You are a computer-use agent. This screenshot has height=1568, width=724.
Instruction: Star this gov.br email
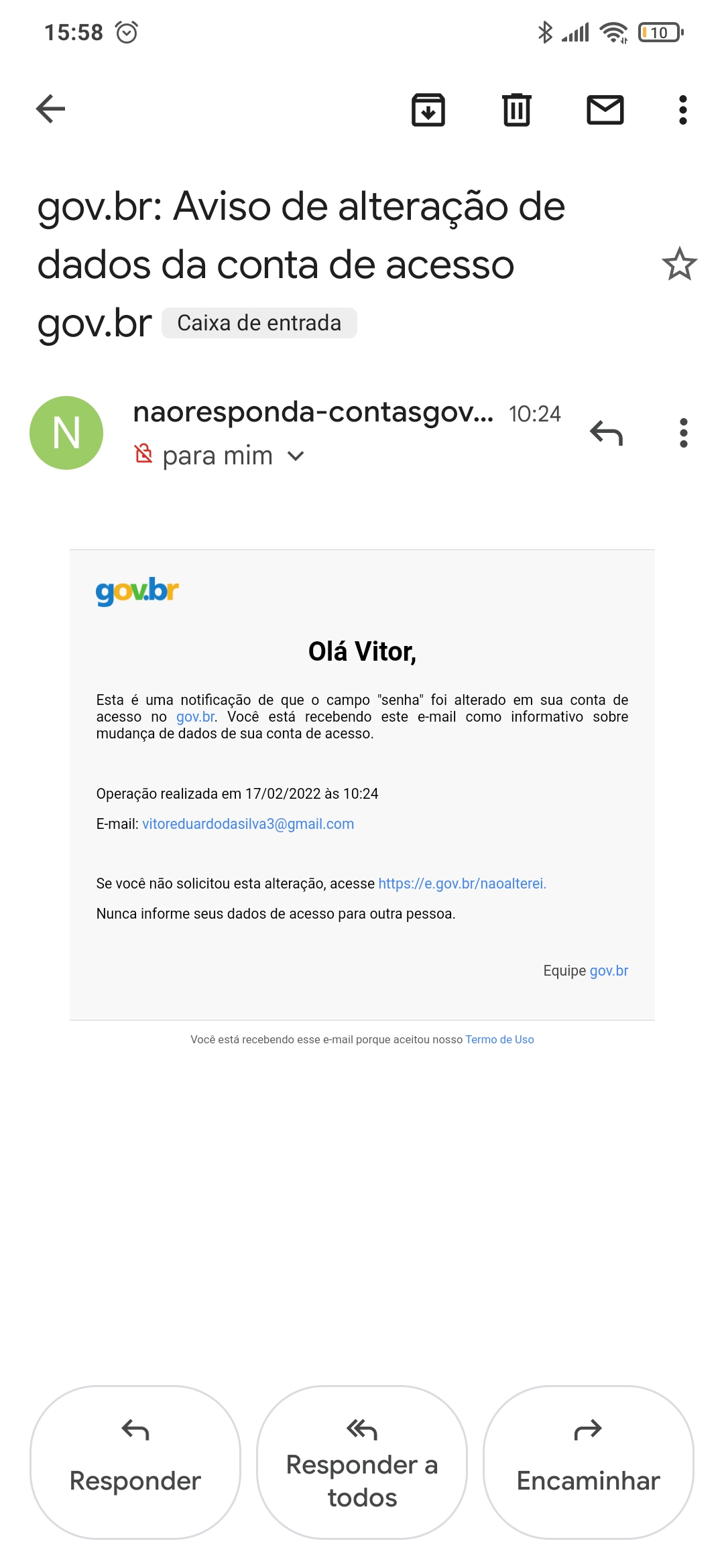(x=680, y=264)
